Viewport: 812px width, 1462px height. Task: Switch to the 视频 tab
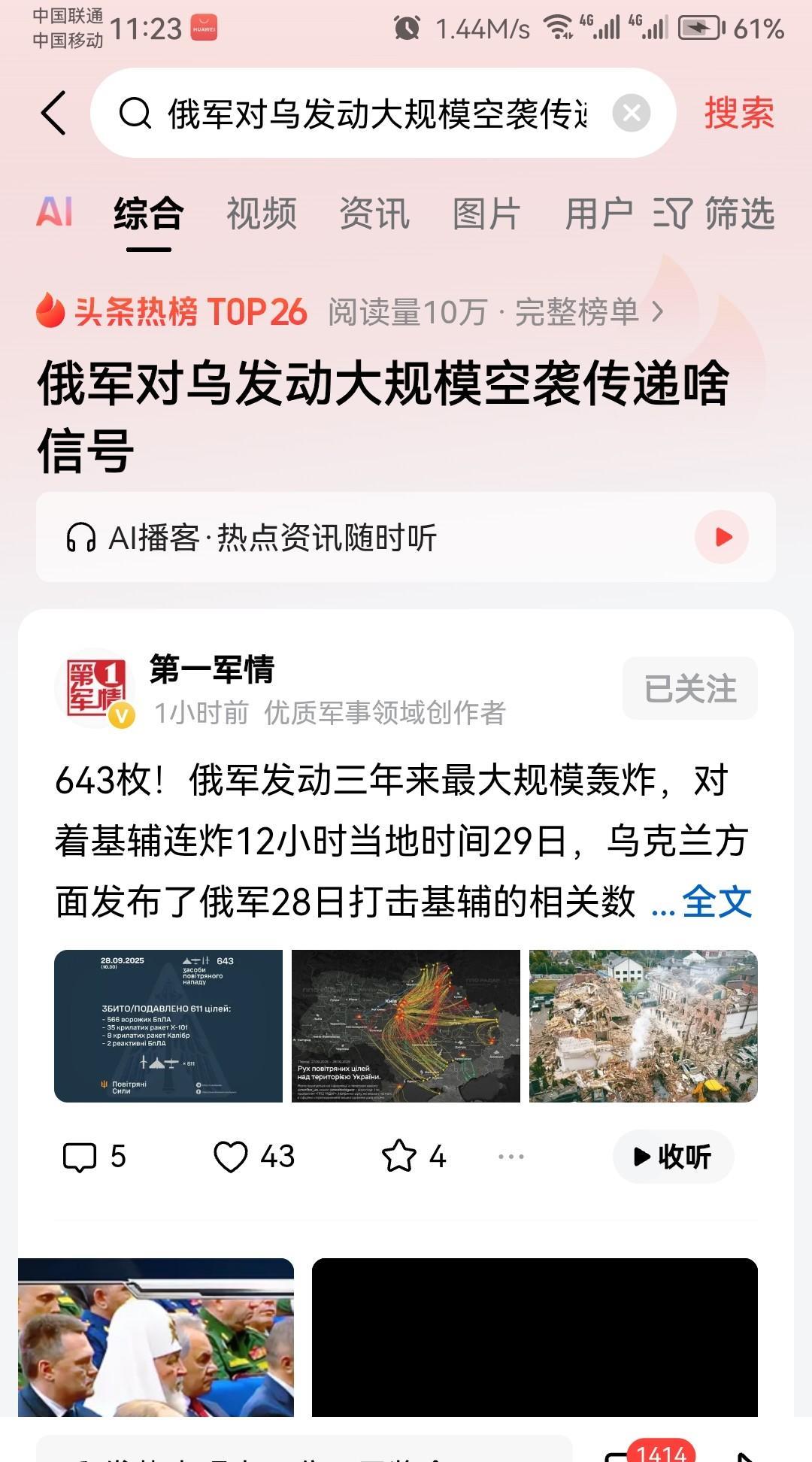click(x=261, y=213)
